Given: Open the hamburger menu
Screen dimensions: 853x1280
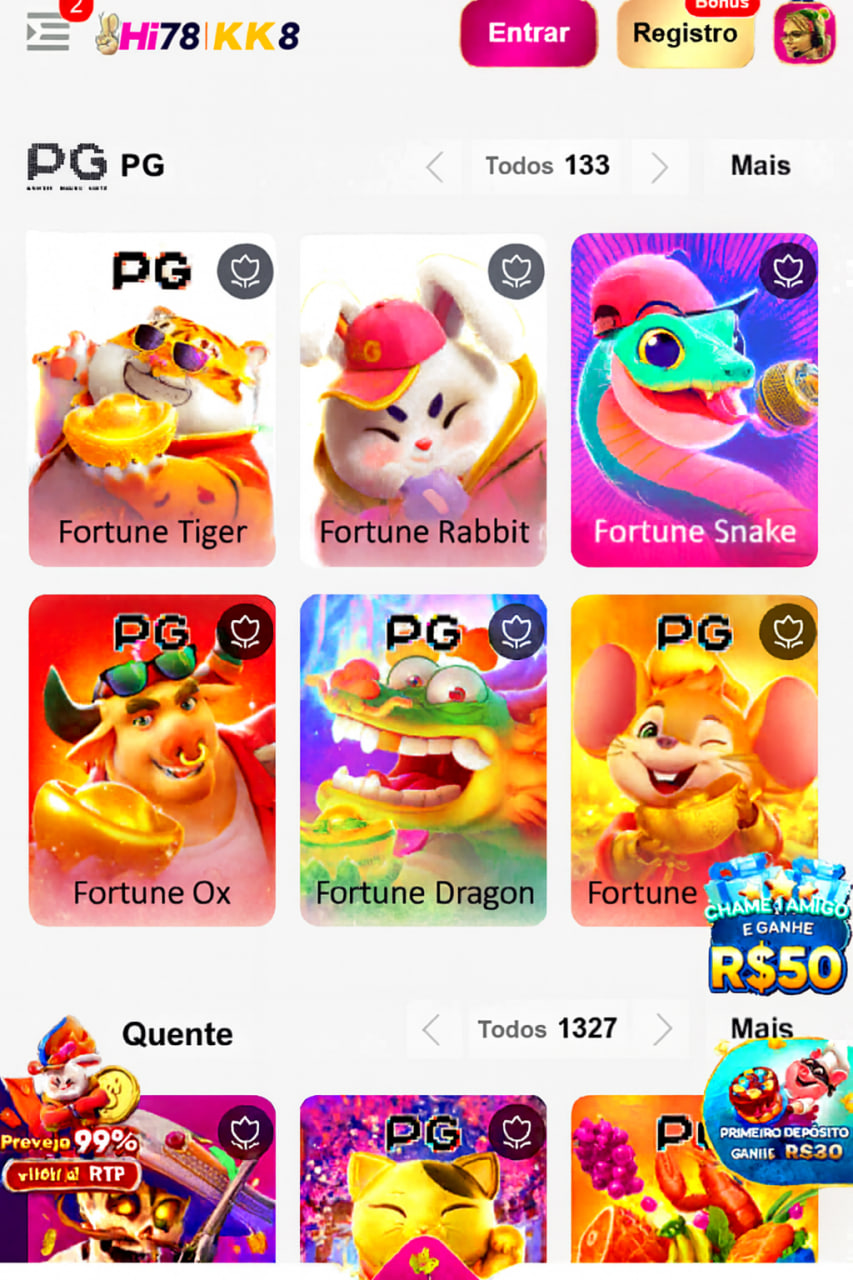Looking at the screenshot, I should tap(48, 33).
